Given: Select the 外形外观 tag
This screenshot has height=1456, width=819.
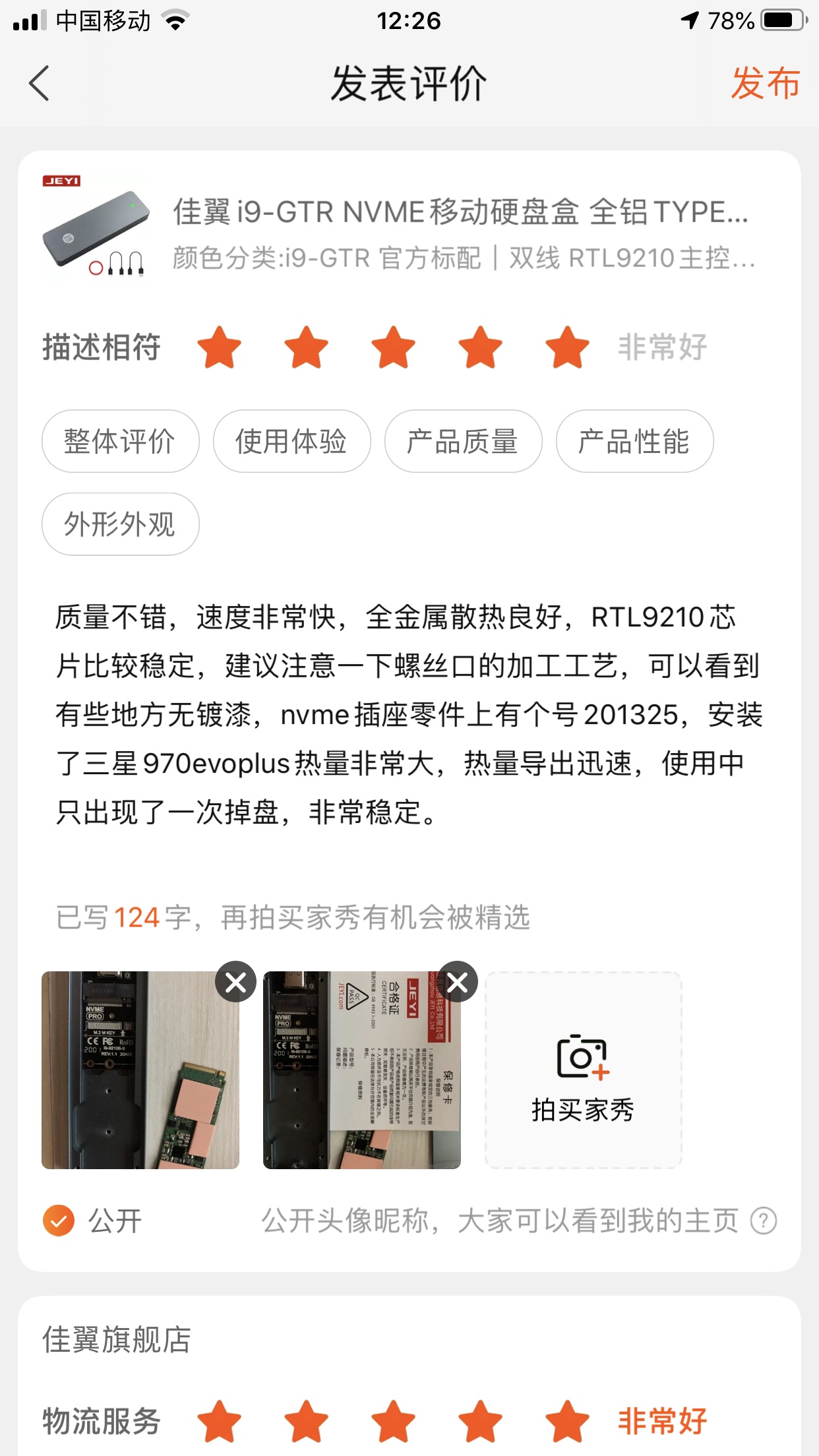Looking at the screenshot, I should click(x=120, y=524).
